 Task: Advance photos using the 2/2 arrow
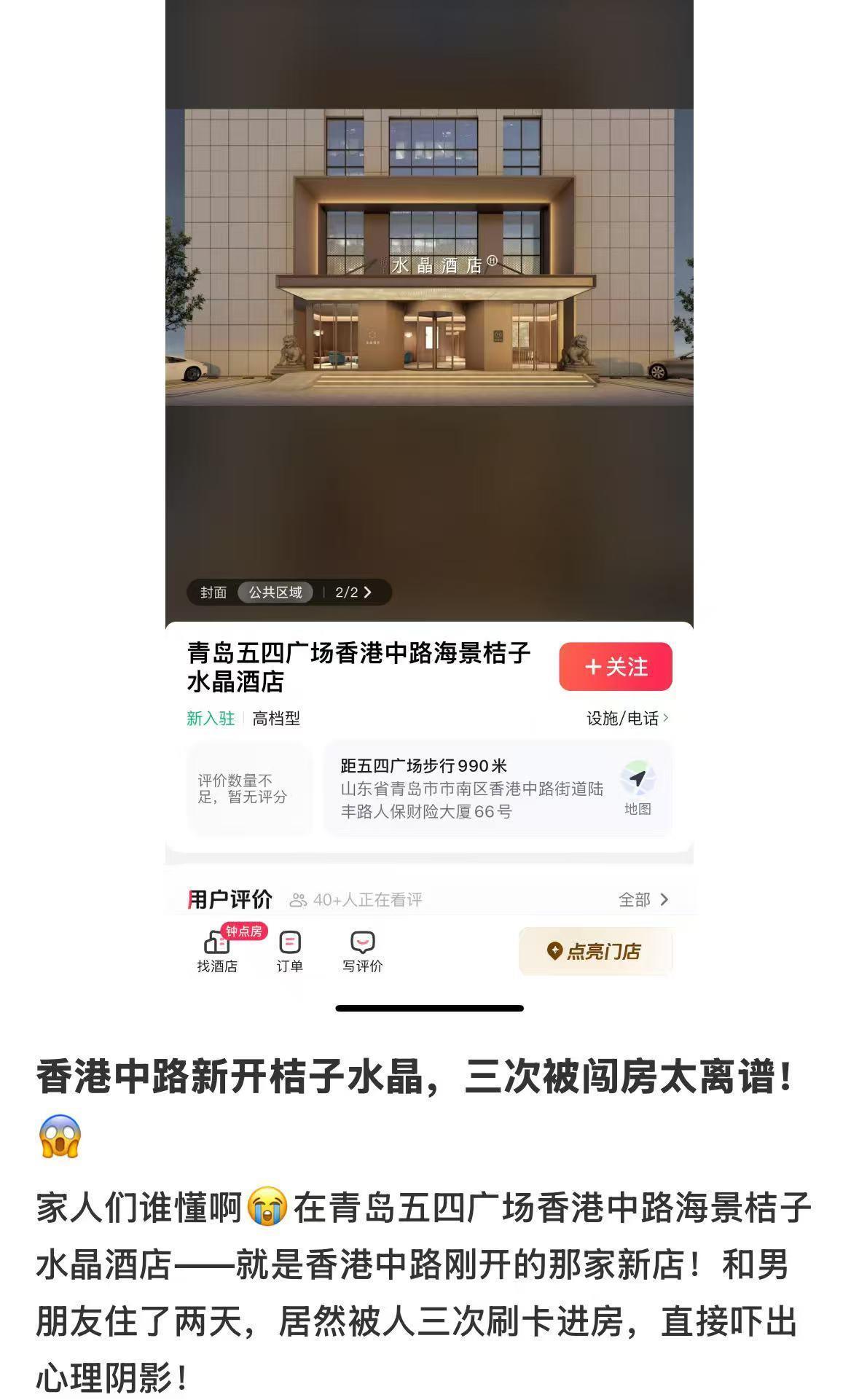[x=369, y=594]
